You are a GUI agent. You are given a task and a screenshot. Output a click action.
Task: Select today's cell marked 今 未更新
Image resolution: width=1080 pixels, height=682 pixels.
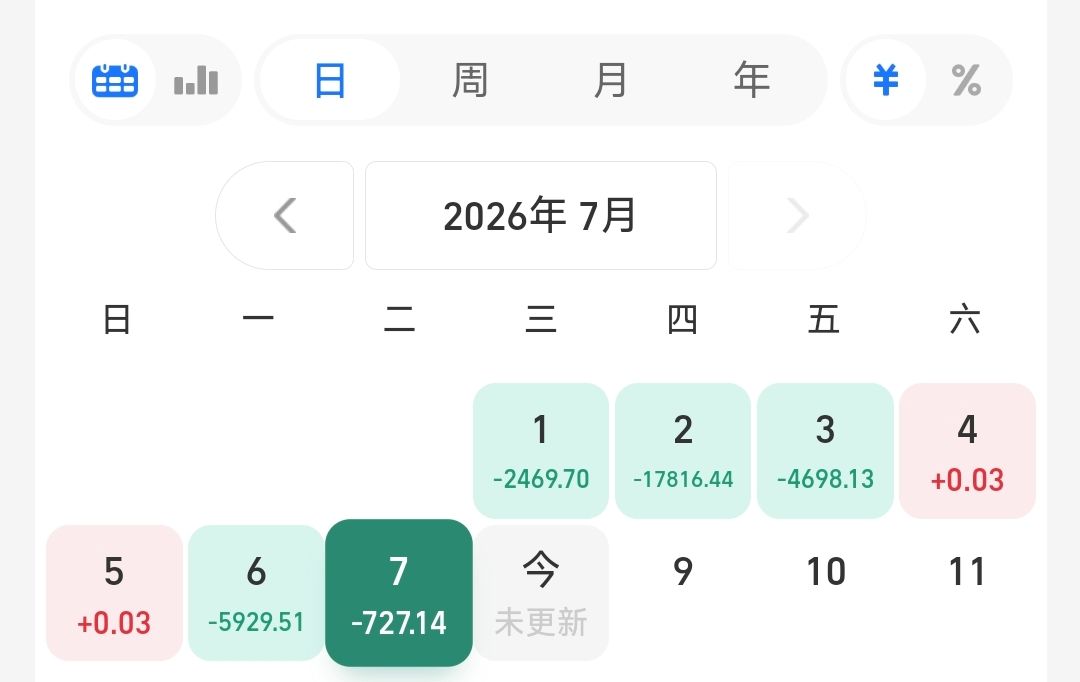pos(541,592)
